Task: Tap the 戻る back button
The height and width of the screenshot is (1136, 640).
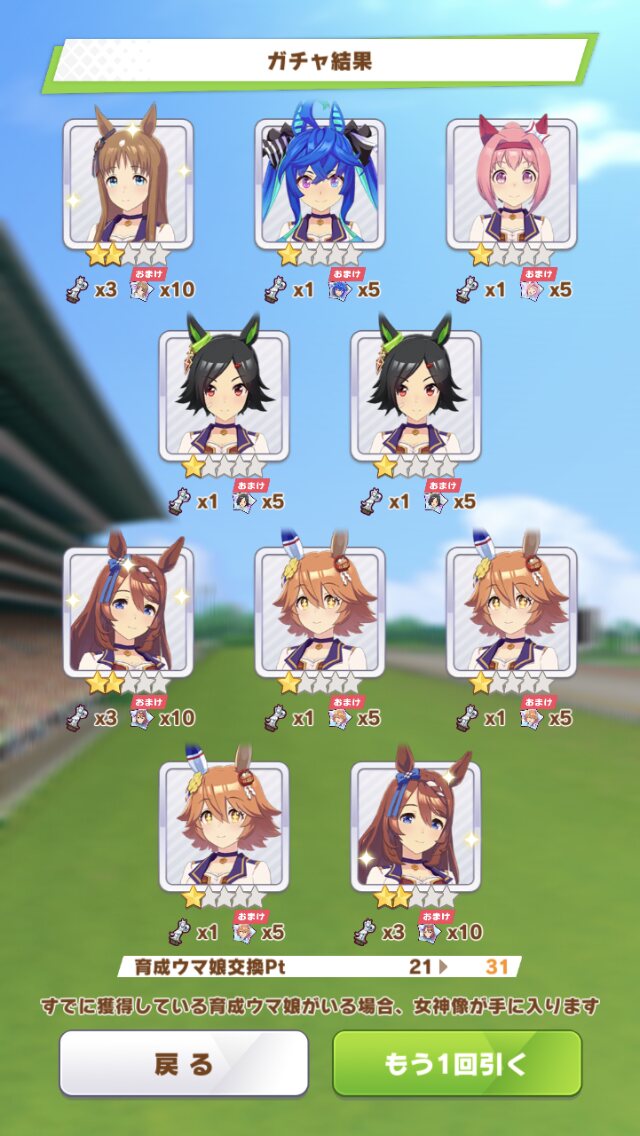Action: tap(183, 1064)
